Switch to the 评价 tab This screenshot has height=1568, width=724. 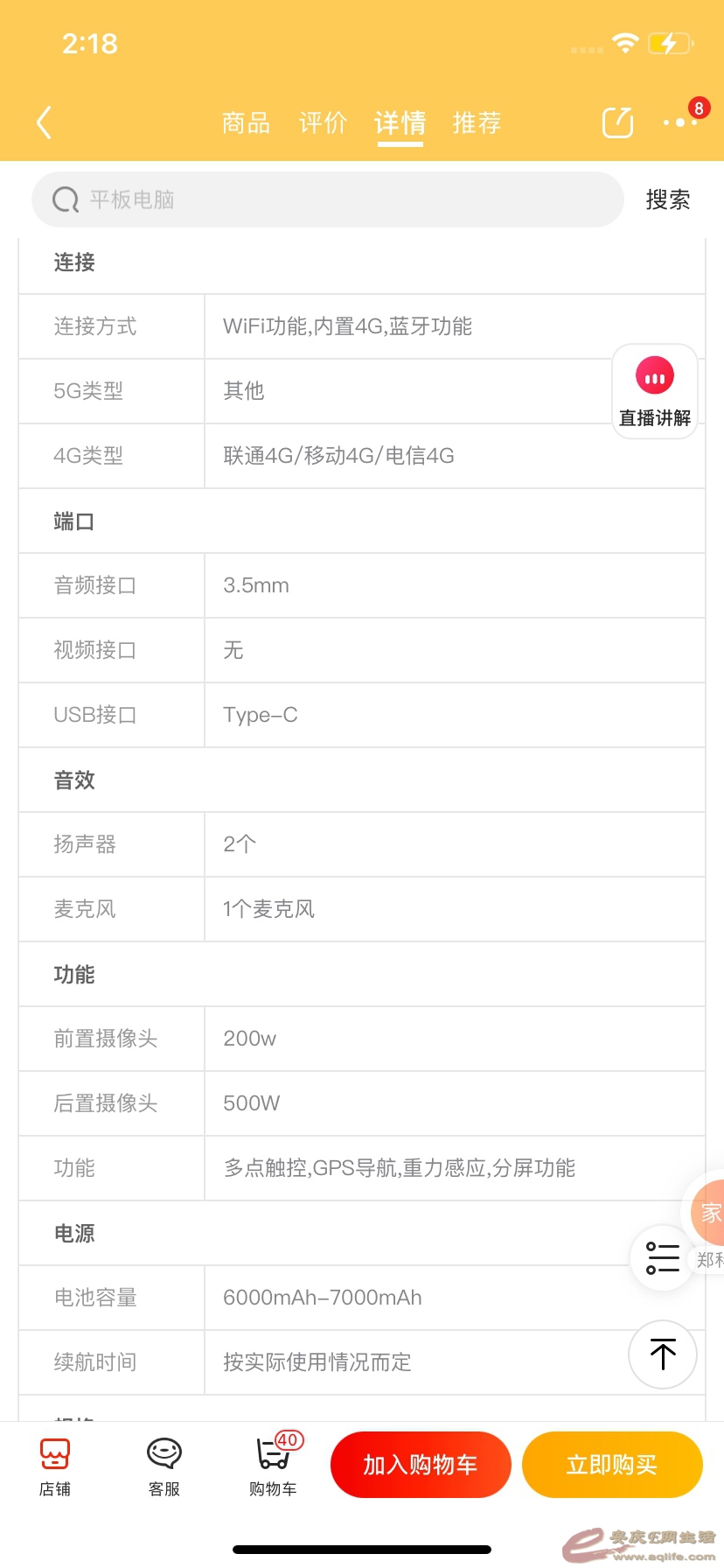point(323,122)
